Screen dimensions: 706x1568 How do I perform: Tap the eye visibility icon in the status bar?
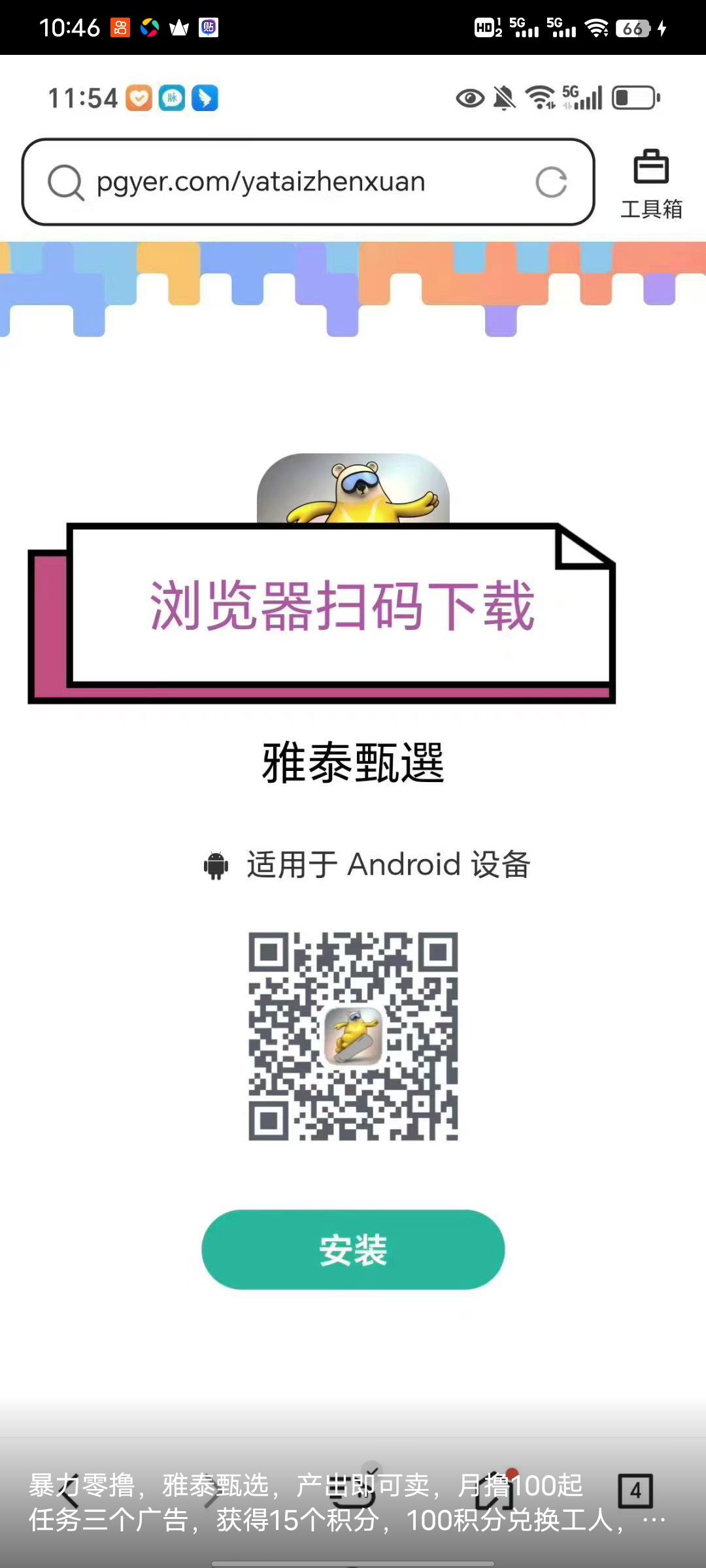(x=469, y=98)
